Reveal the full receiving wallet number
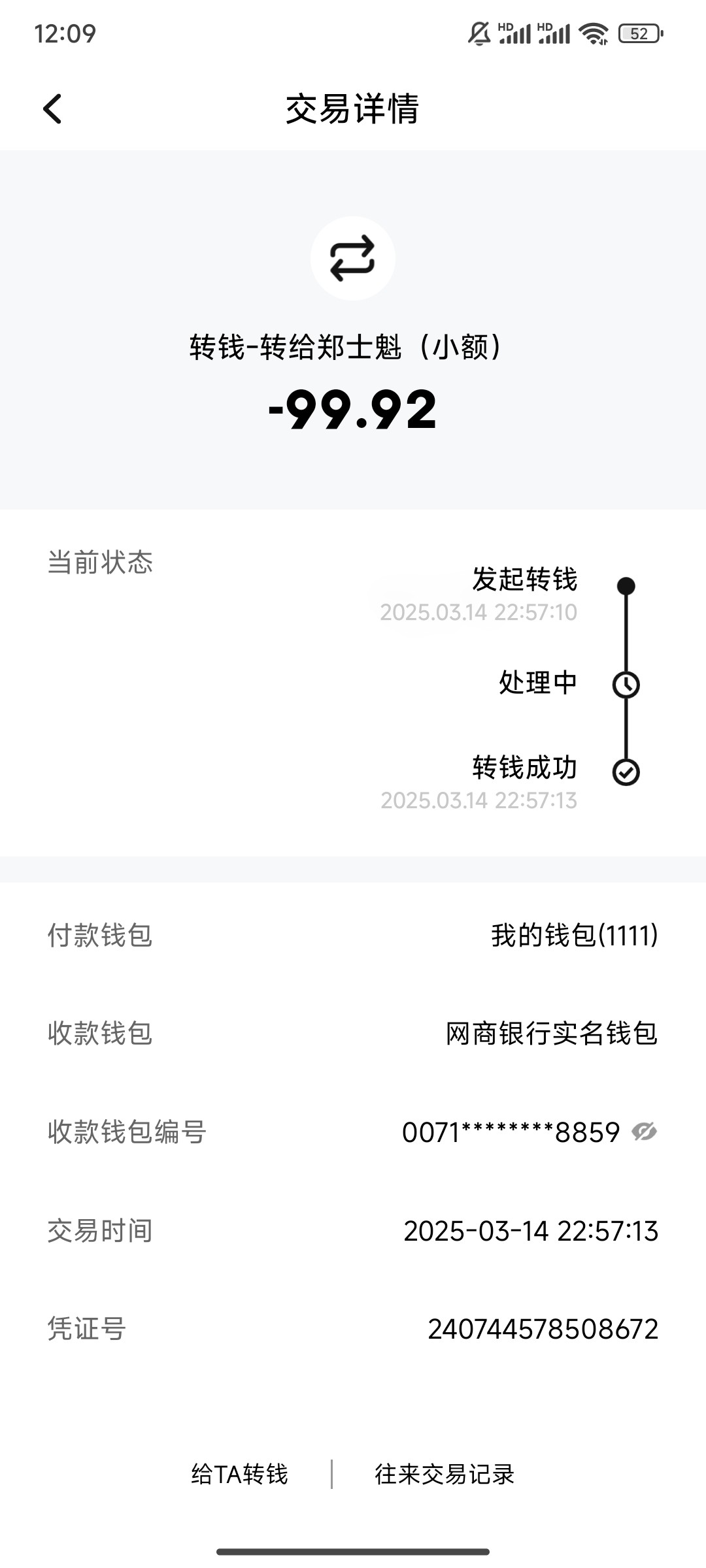The image size is (706, 1568). [x=644, y=1132]
